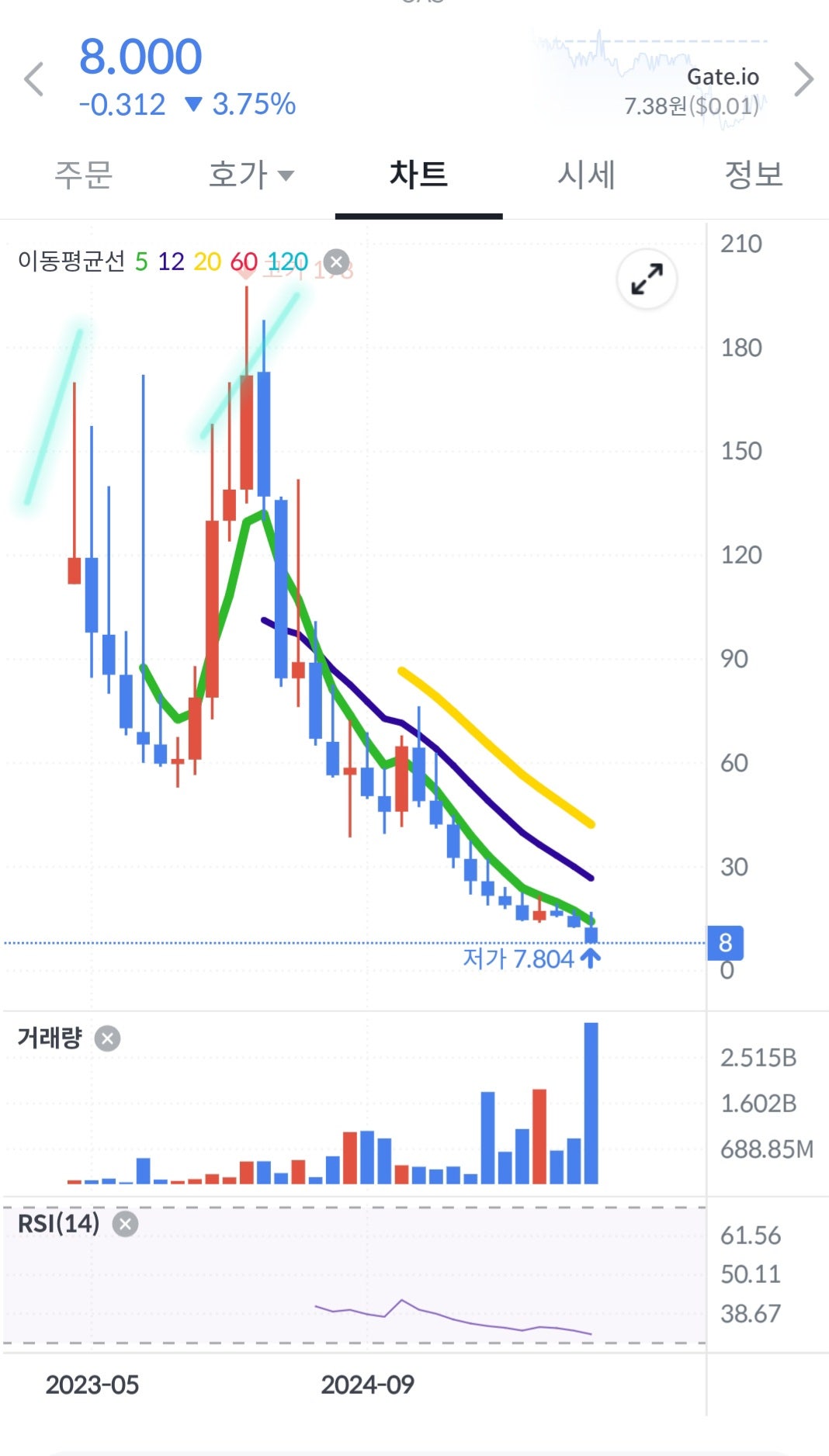Open the 정보 tab
This screenshot has width=829, height=1456.
(753, 175)
